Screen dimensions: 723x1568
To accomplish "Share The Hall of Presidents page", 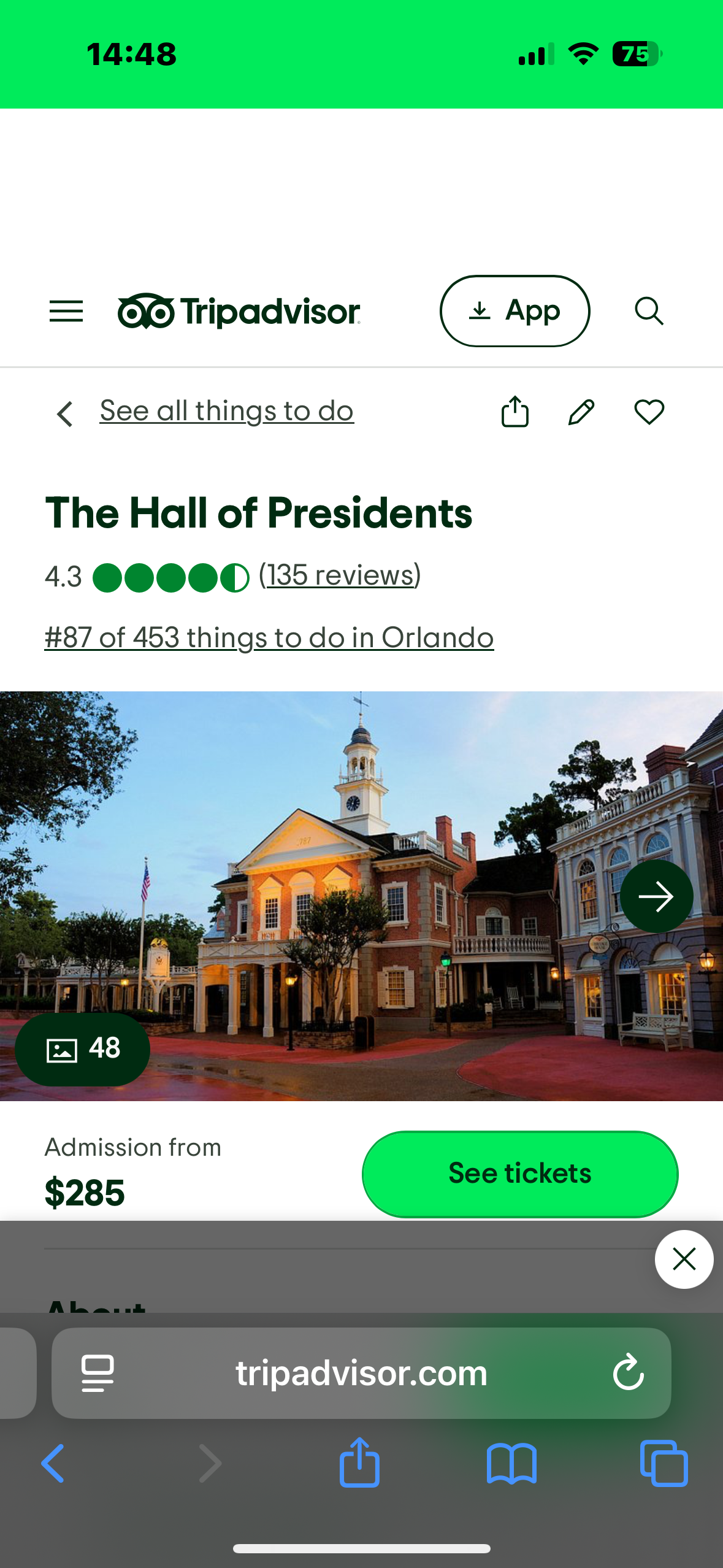I will tap(515, 412).
